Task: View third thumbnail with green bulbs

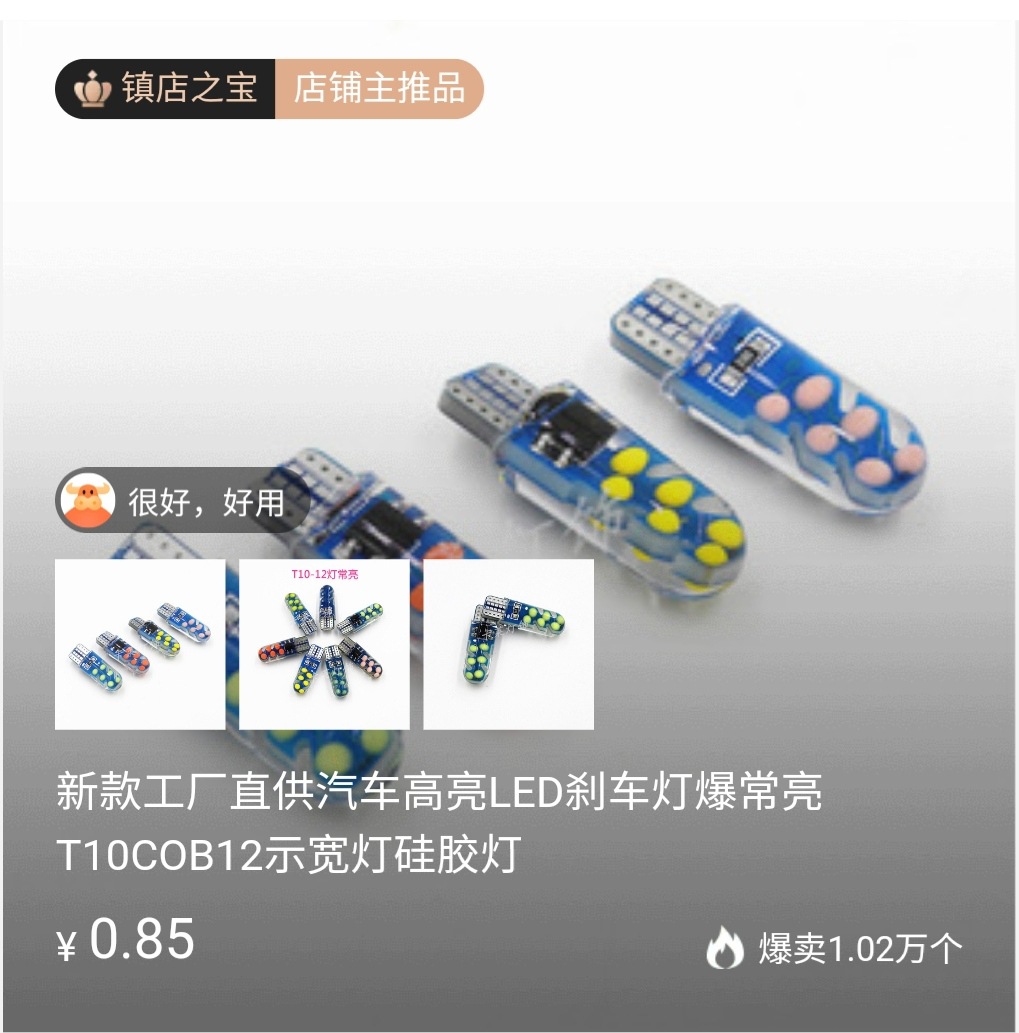Action: 508,644
